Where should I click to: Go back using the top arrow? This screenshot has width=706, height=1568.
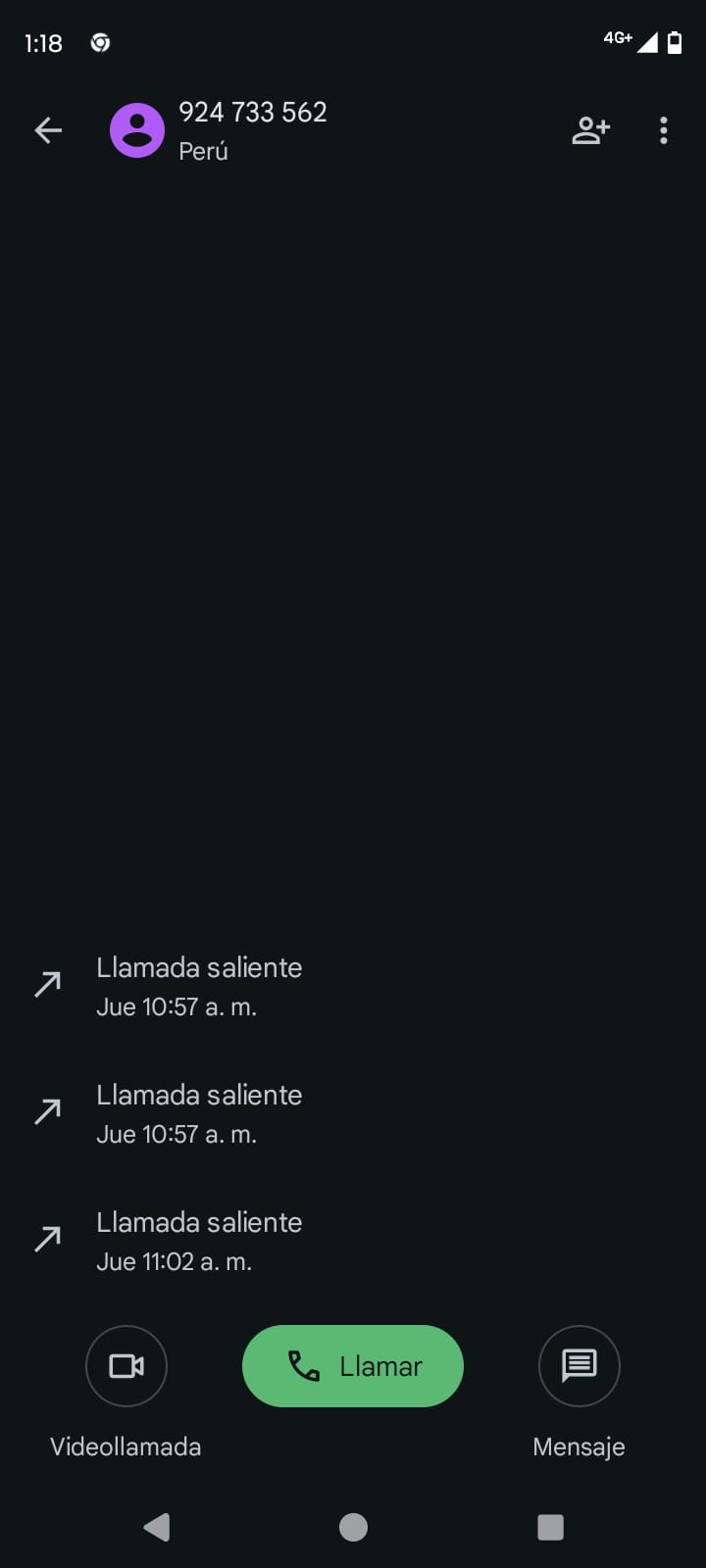click(x=48, y=130)
